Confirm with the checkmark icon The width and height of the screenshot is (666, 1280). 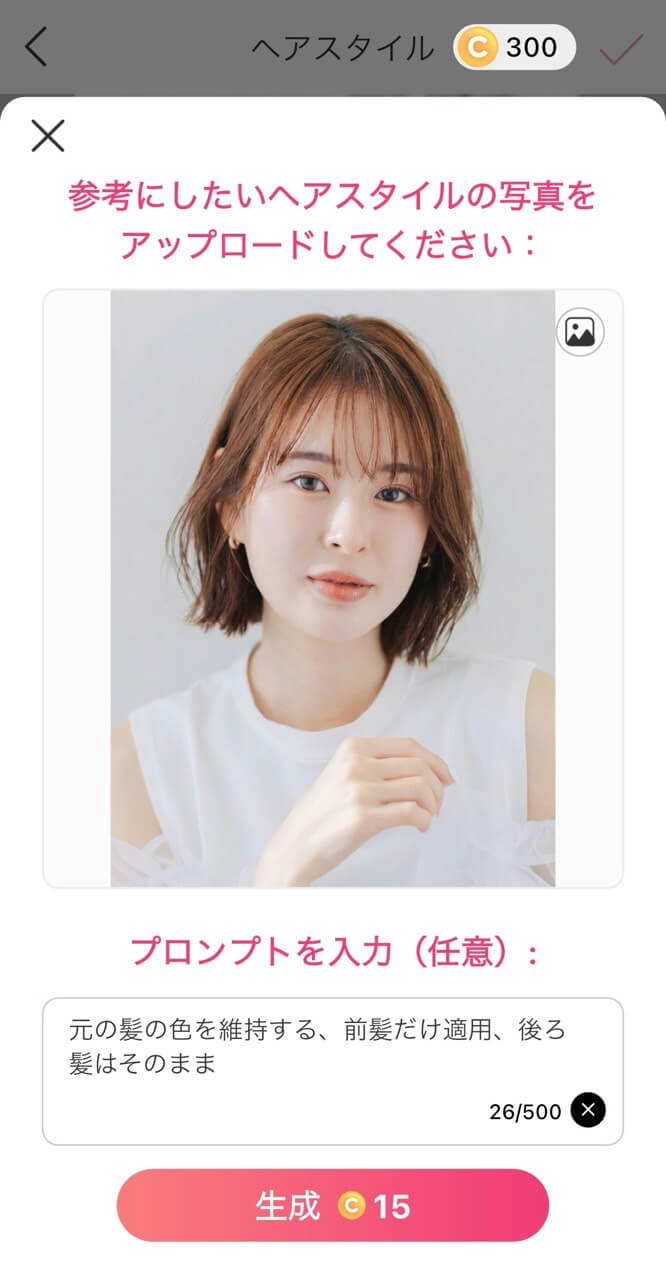click(x=621, y=47)
